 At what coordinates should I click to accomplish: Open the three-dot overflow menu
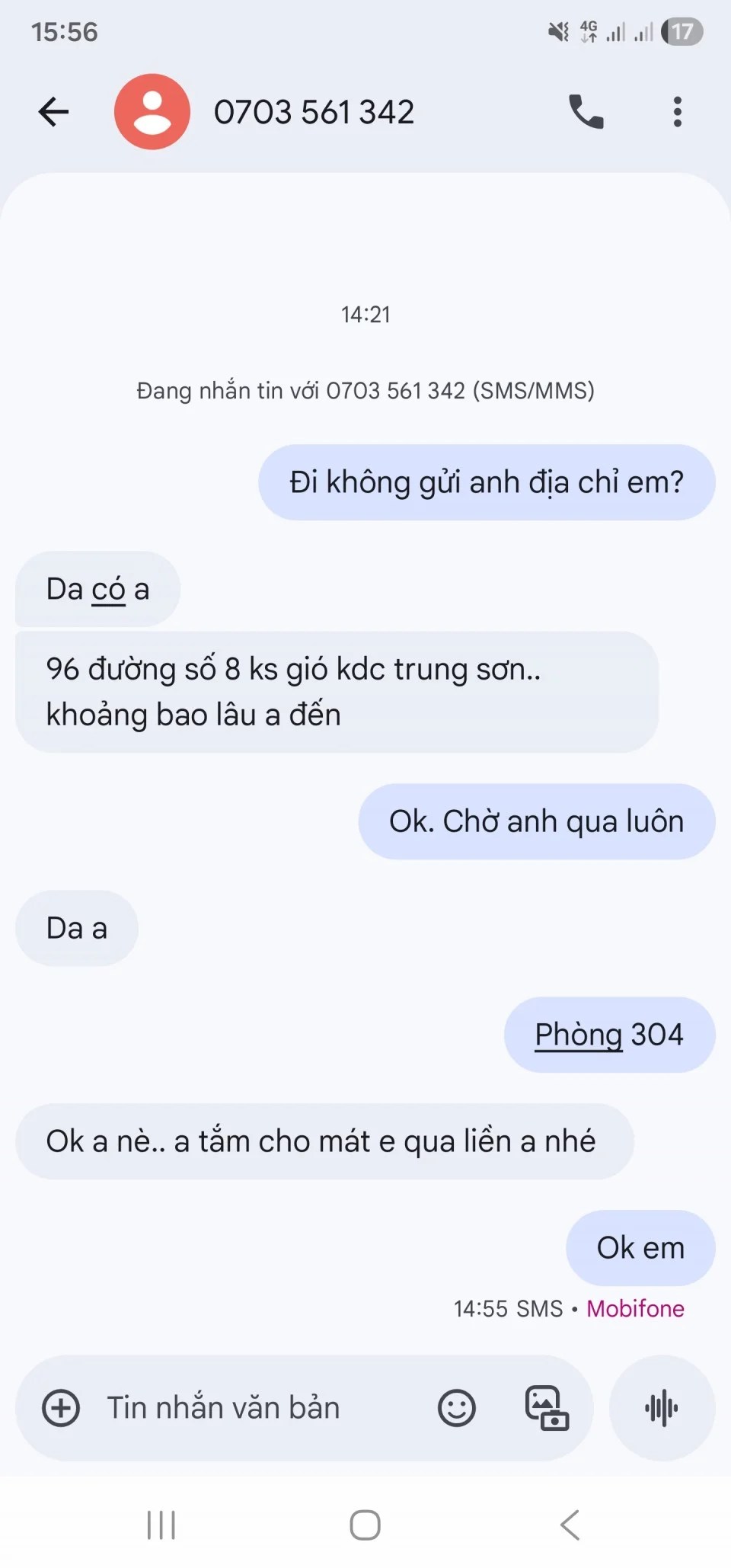[677, 112]
